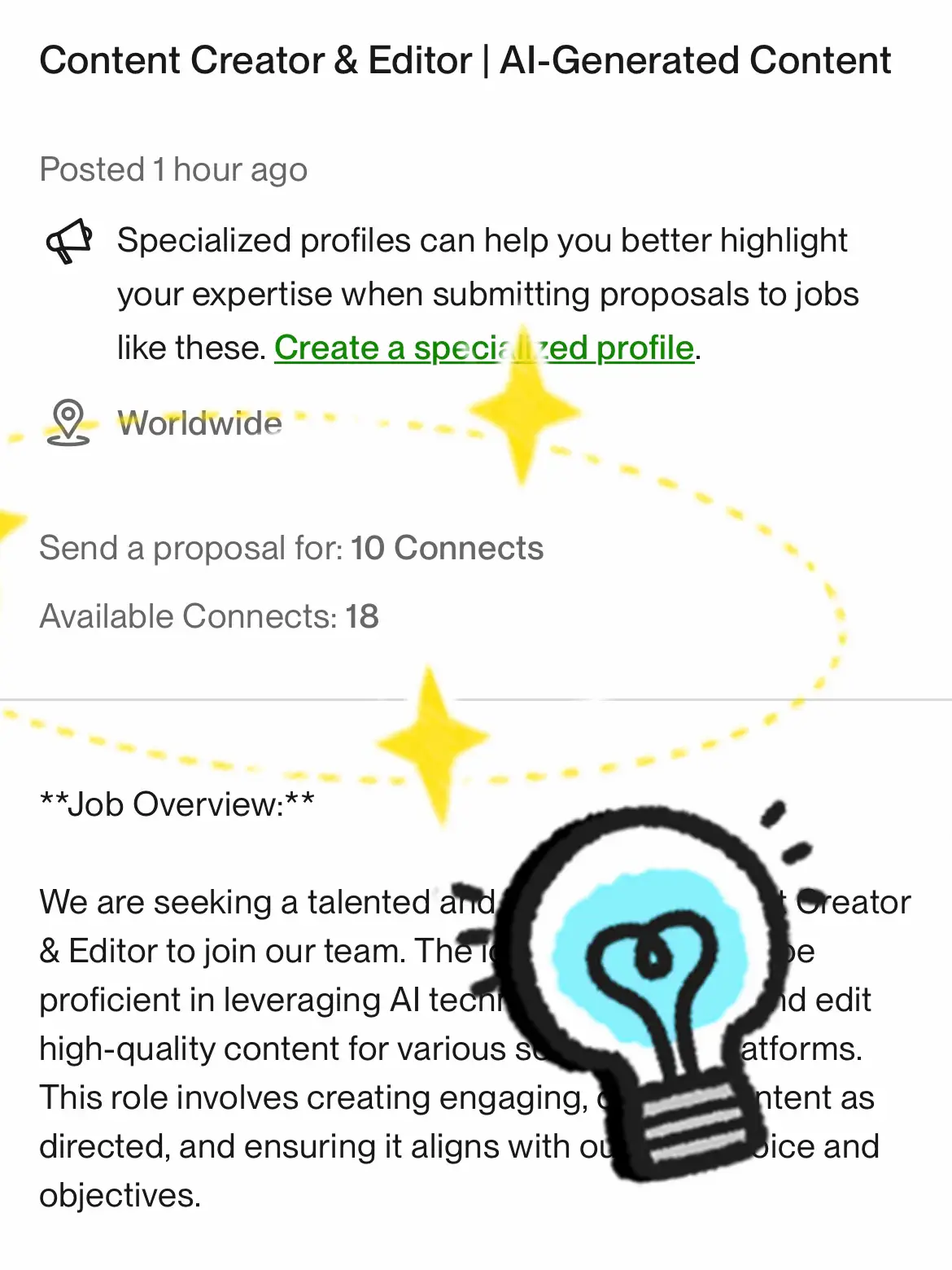The height and width of the screenshot is (1270, 952).
Task: Click the Posted 1 hour ago timestamp
Action: click(172, 169)
